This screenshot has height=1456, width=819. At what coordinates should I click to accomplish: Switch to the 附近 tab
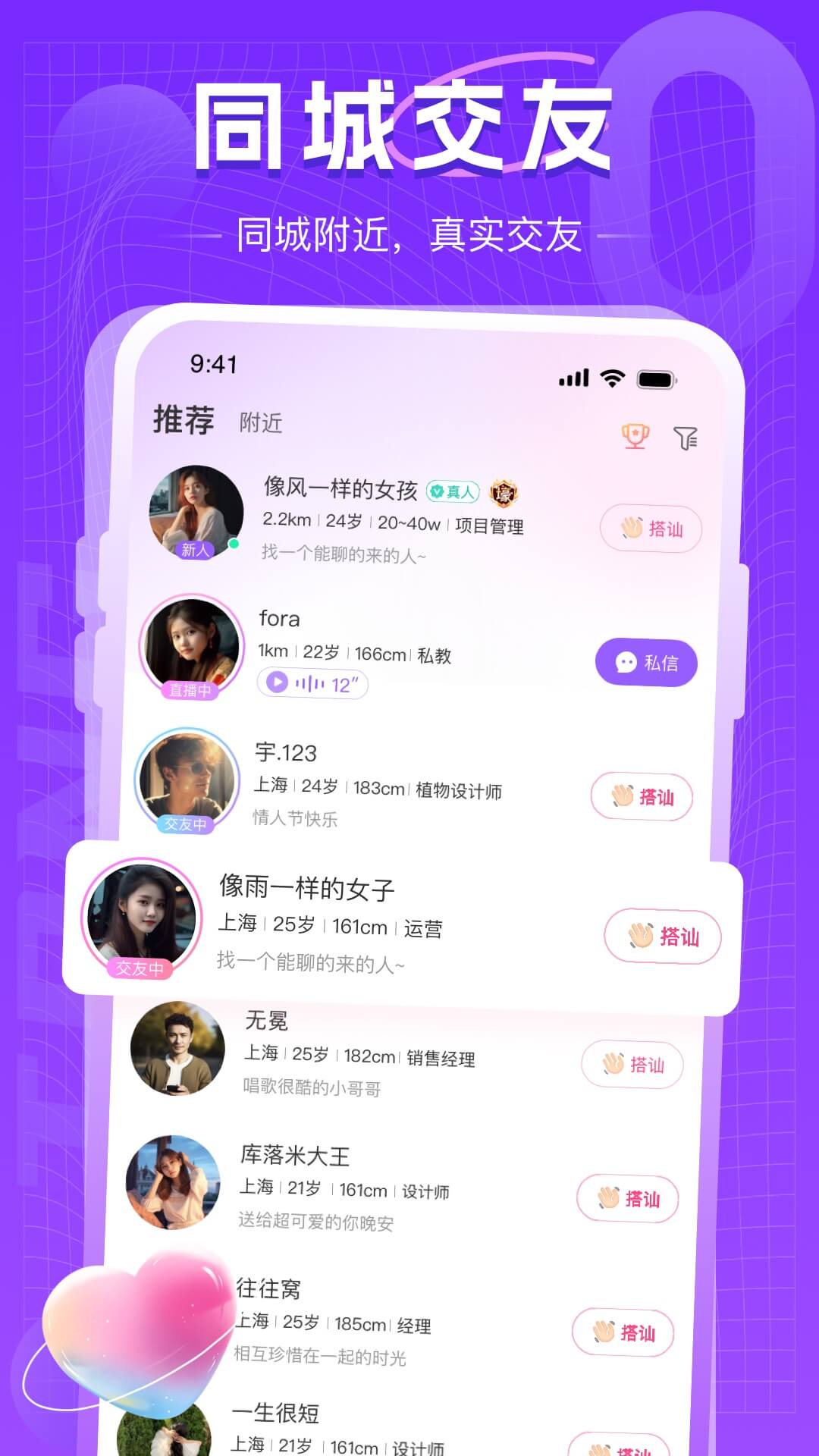coord(262,422)
